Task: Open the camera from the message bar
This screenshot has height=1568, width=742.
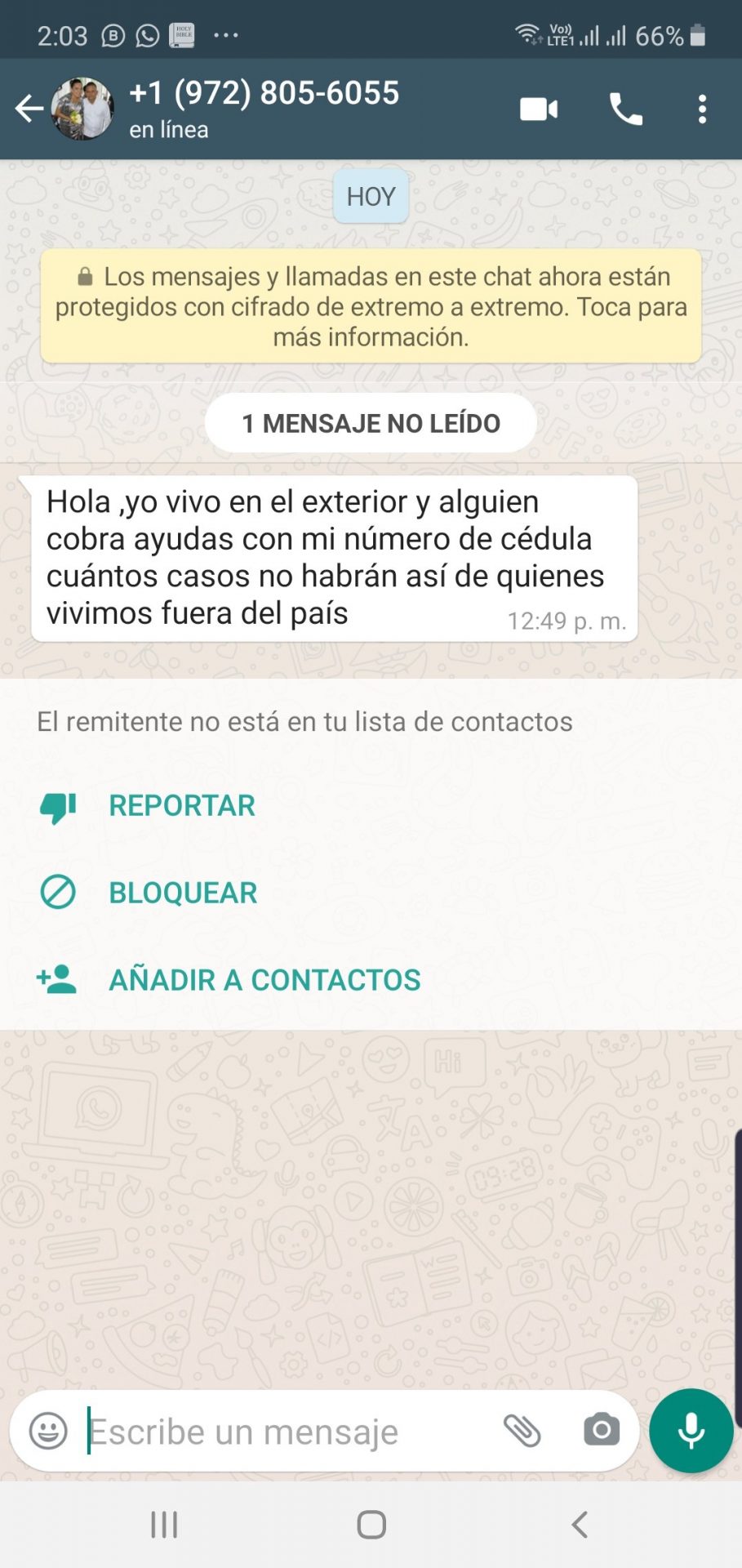Action: [x=602, y=1430]
